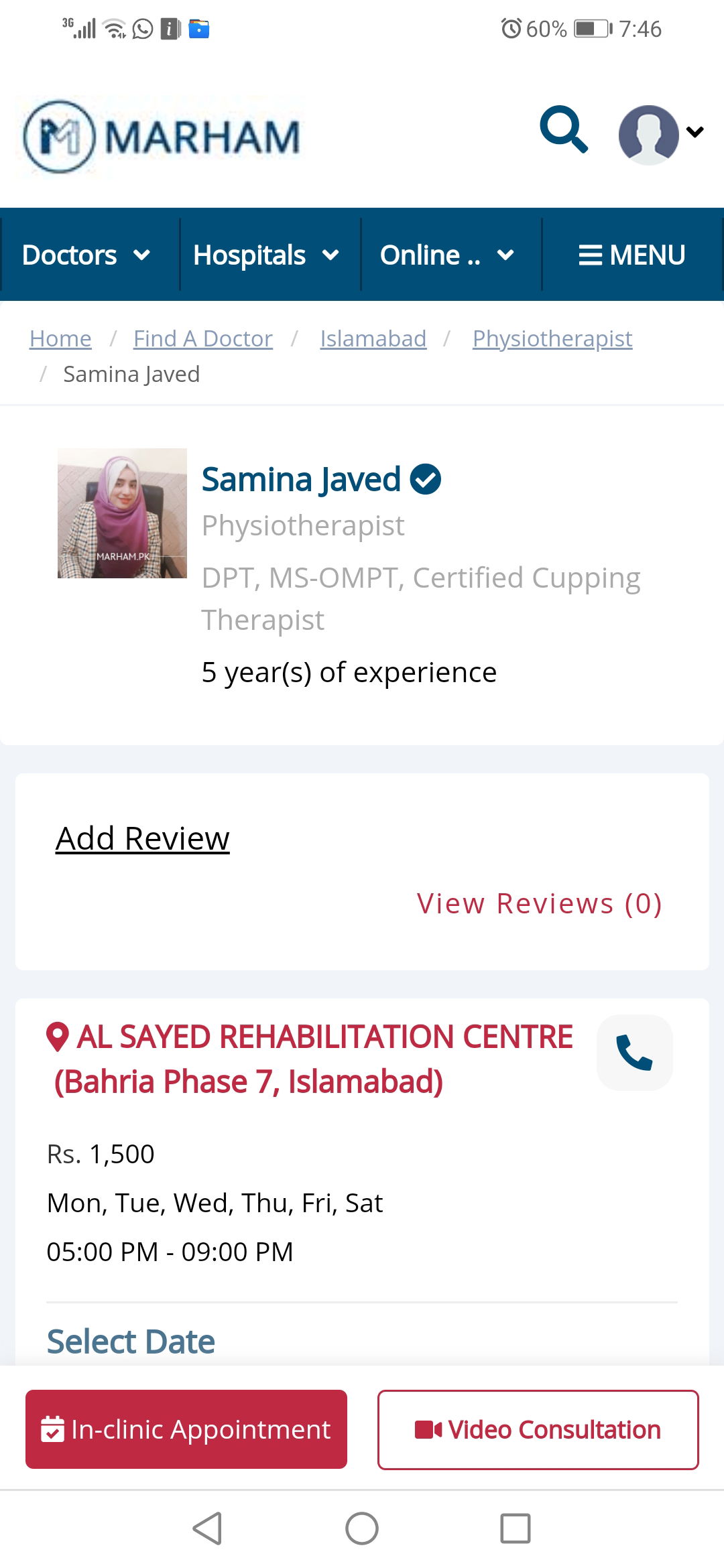
Task: Start a Video Consultation
Action: (538, 1429)
